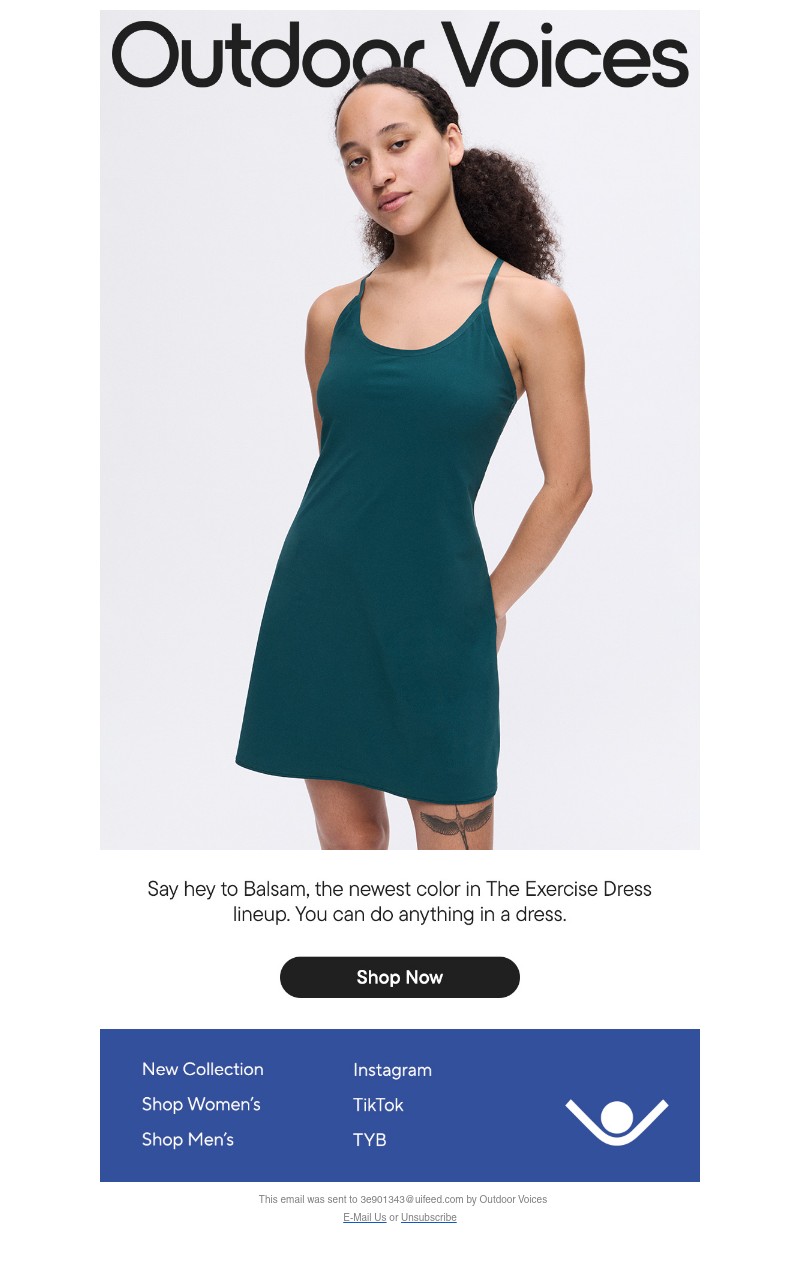The width and height of the screenshot is (800, 1274).
Task: Open the Balsam Exercise Dress hero image
Action: 399,450
